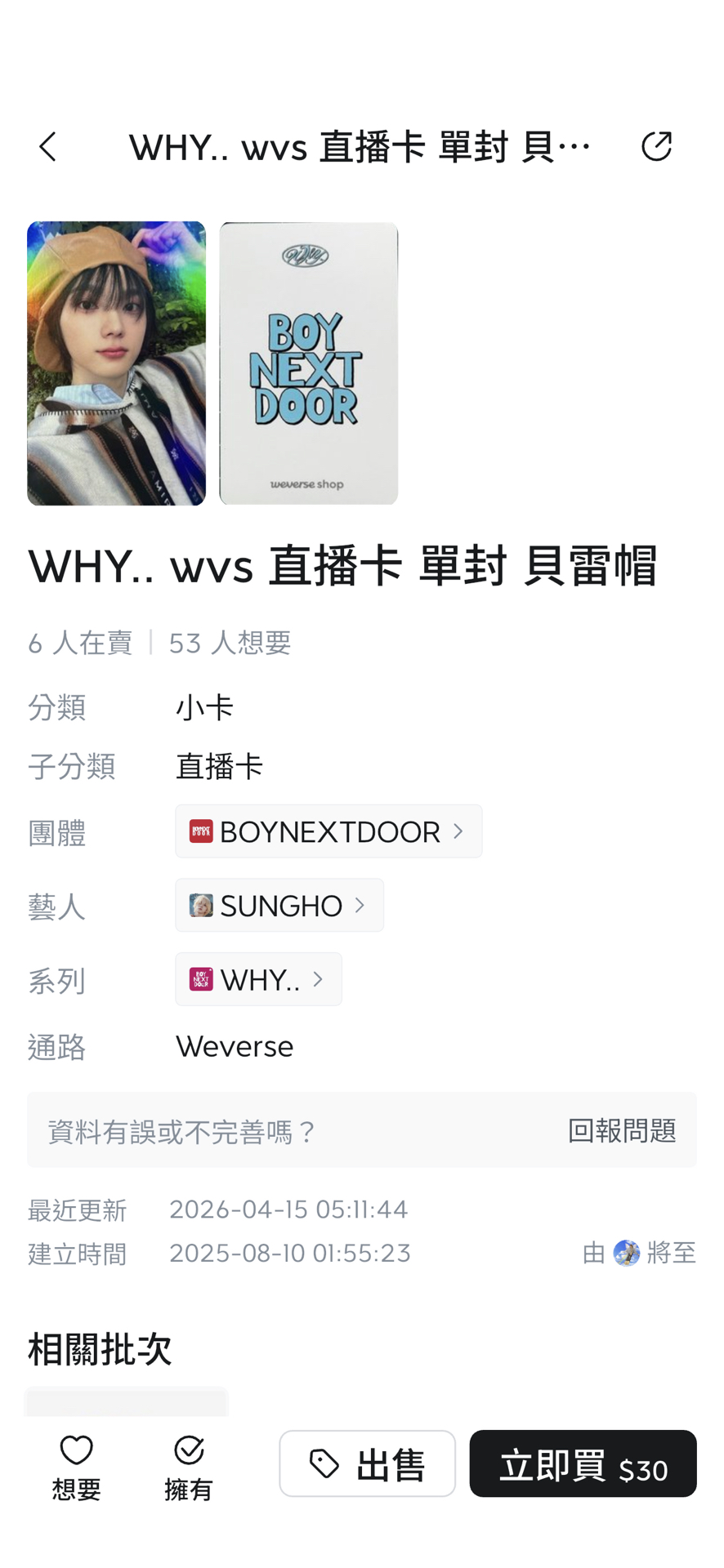This screenshot has height=1568, width=724.
Task: Mark the card as 擁有 (owned)
Action: pyautogui.click(x=189, y=1468)
